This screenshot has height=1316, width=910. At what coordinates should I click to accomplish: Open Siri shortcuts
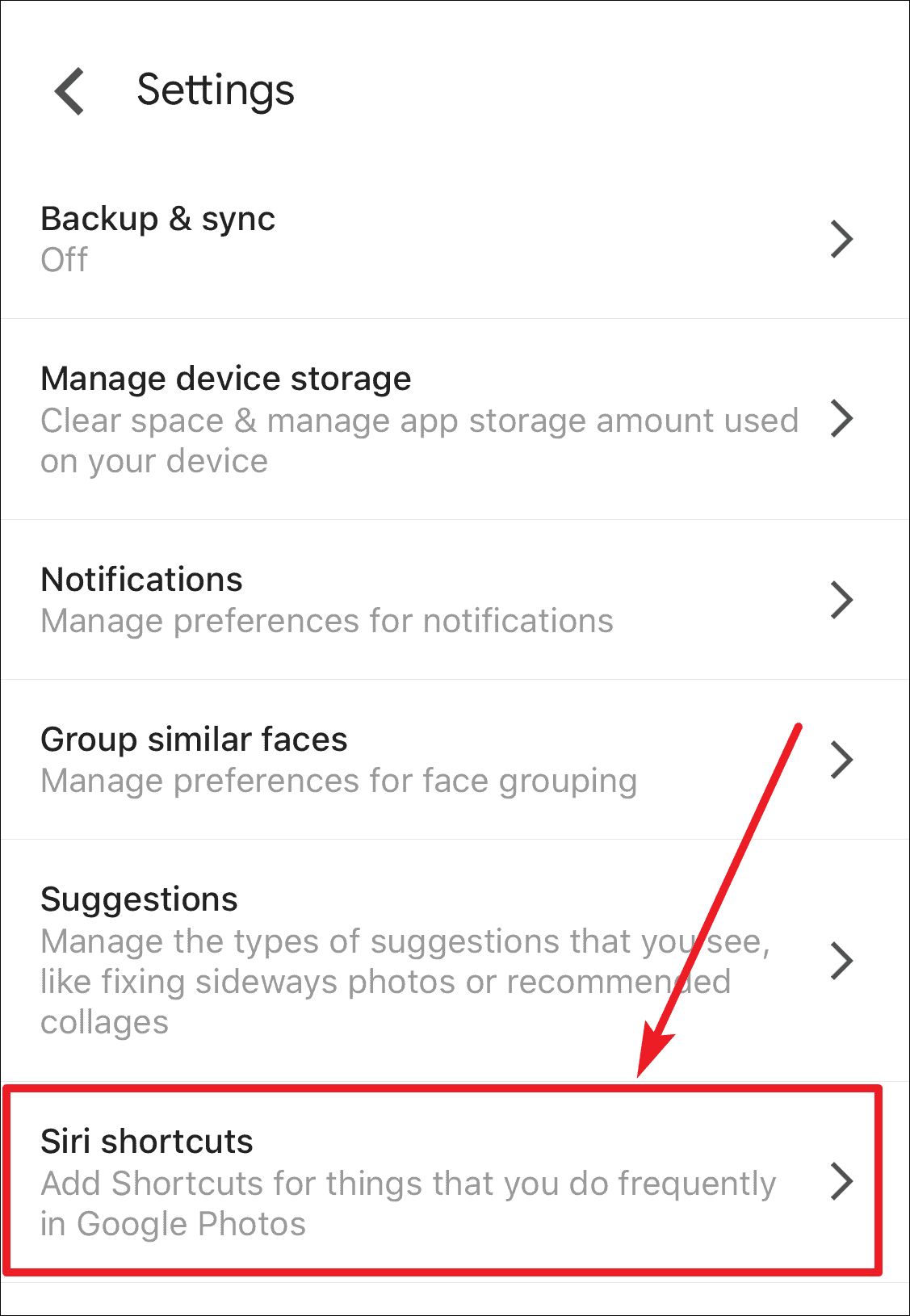click(x=436, y=1181)
